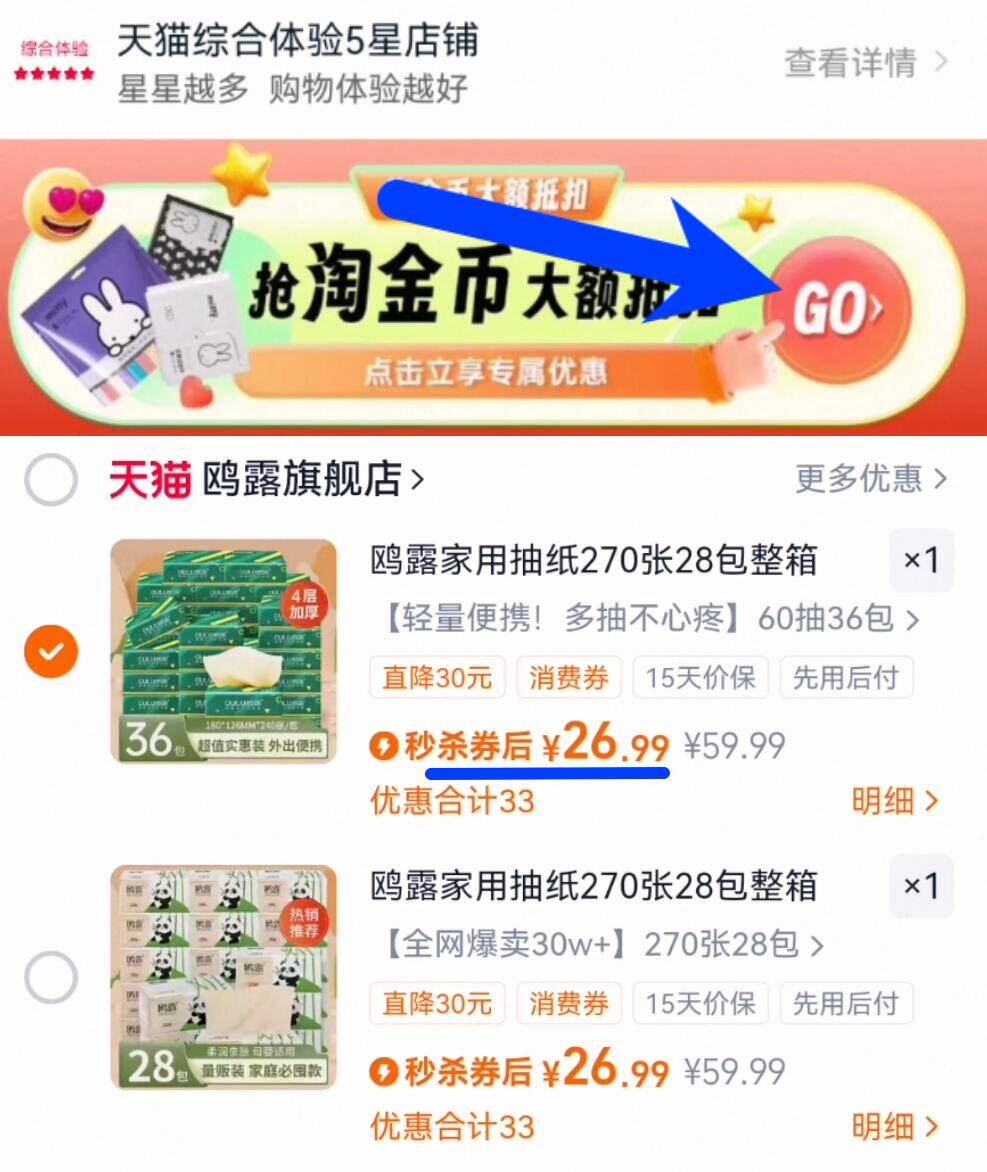
Task: Click the ×1 quantity label on the first product
Action: point(921,561)
